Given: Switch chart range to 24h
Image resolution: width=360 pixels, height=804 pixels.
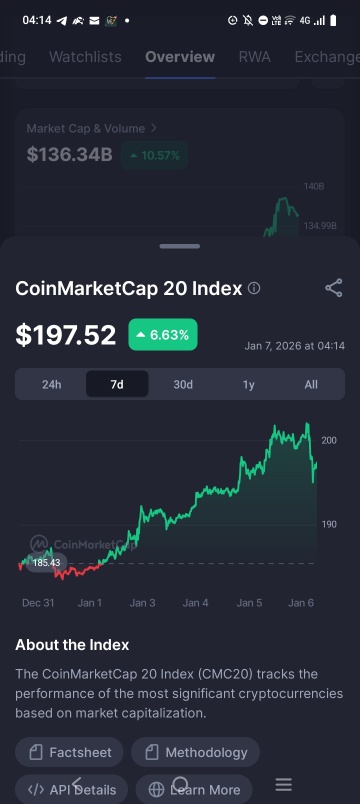Looking at the screenshot, I should (x=51, y=385).
